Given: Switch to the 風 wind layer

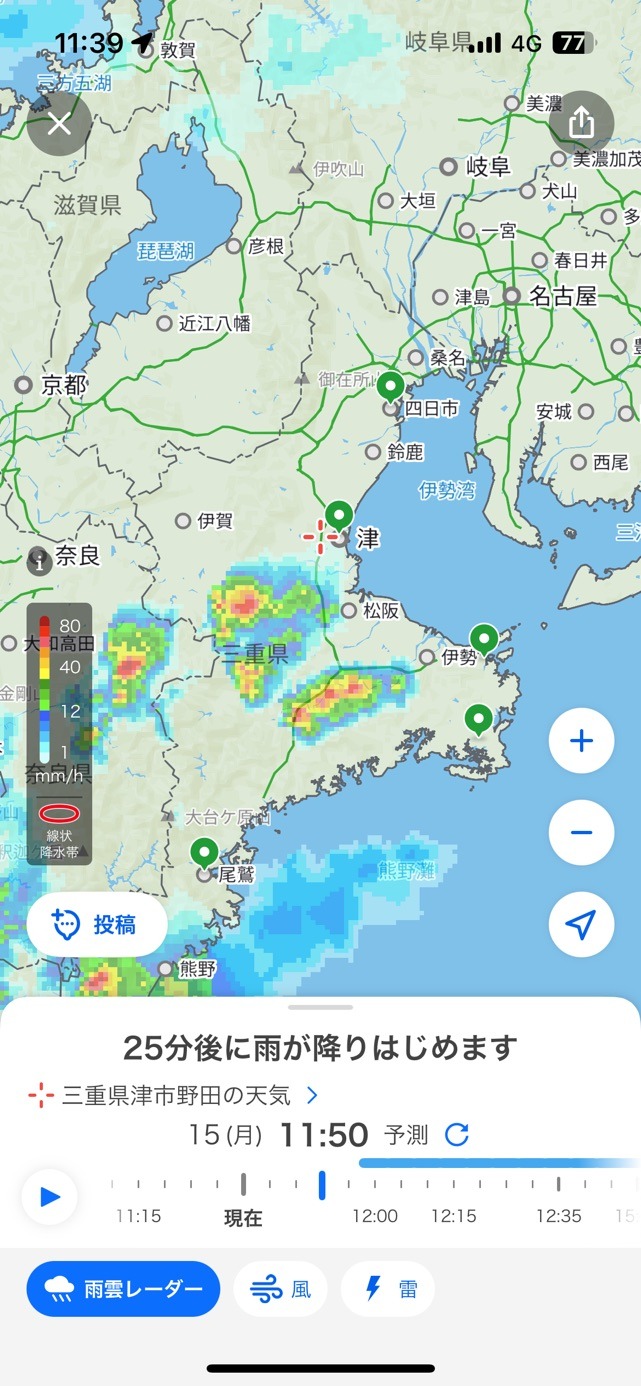Looking at the screenshot, I should [x=281, y=1289].
